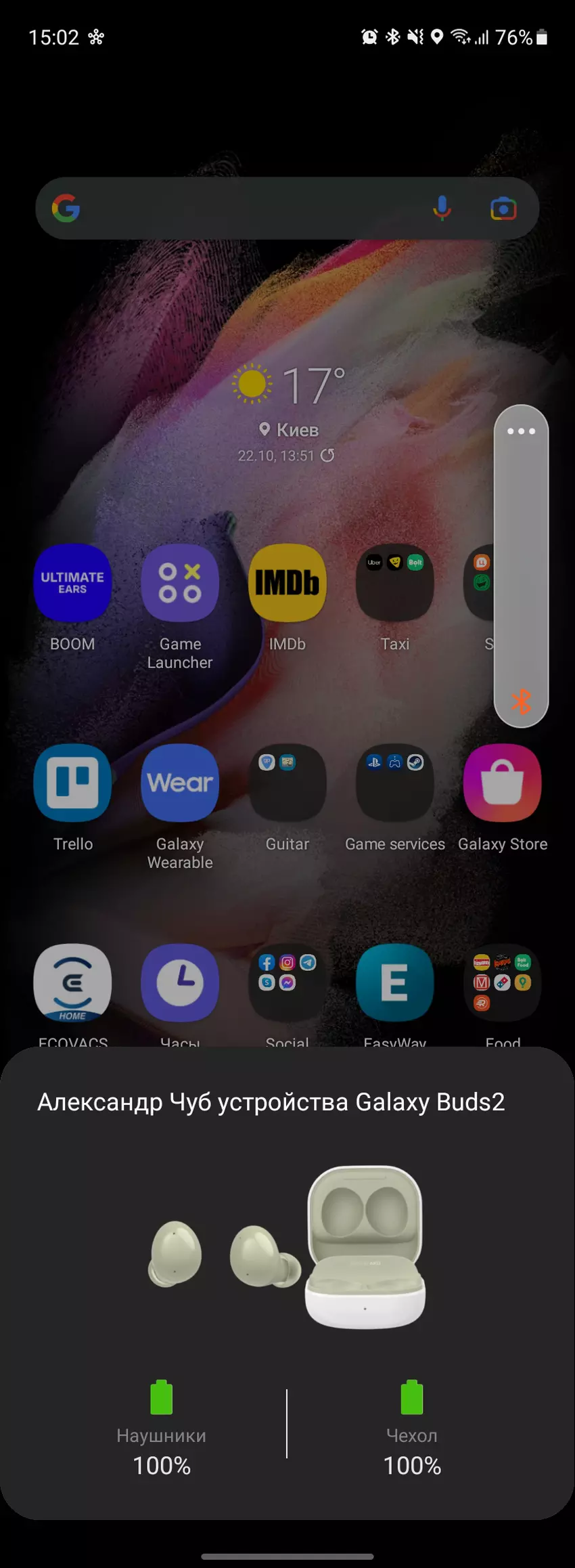This screenshot has width=575, height=1568.
Task: Open the Taxi folder
Action: click(395, 583)
